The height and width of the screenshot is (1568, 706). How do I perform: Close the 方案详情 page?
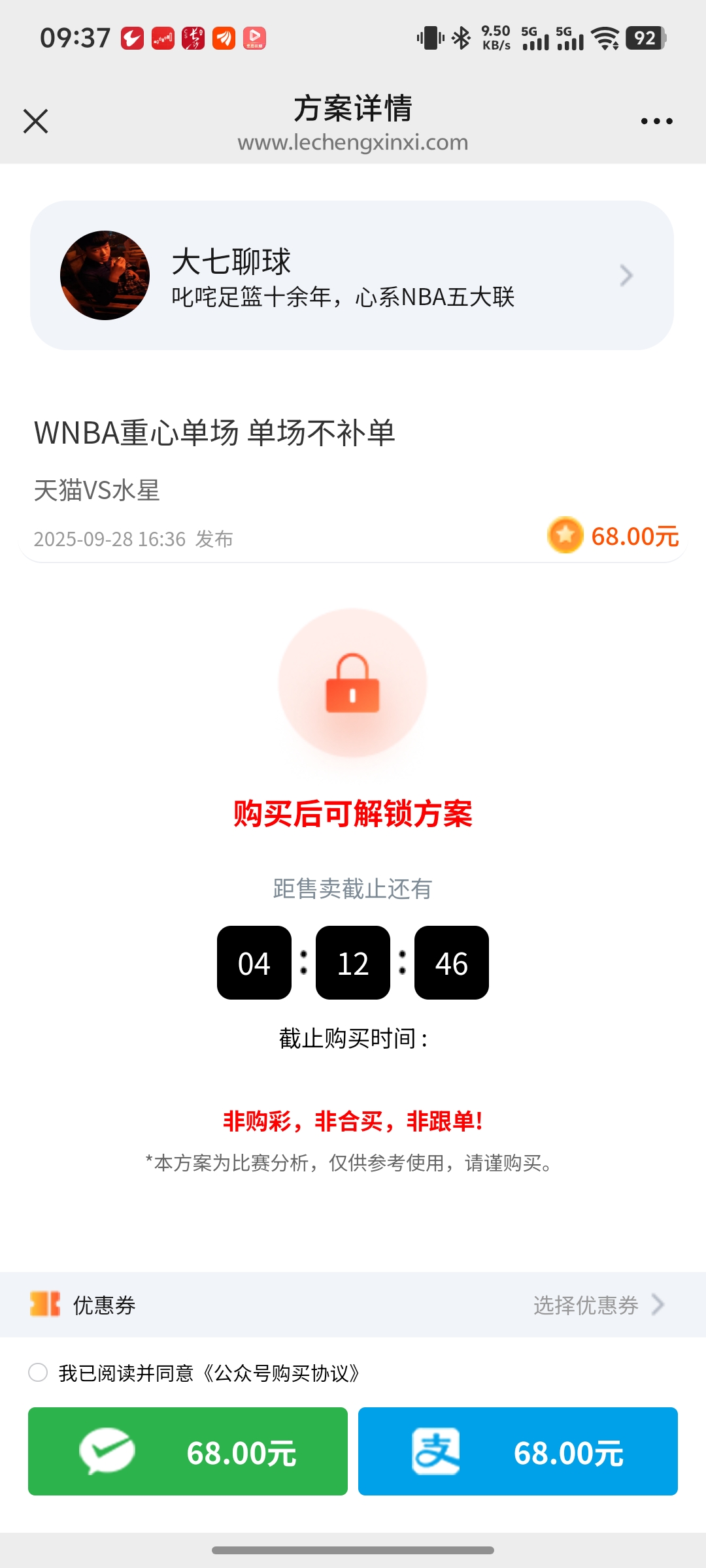coord(36,122)
